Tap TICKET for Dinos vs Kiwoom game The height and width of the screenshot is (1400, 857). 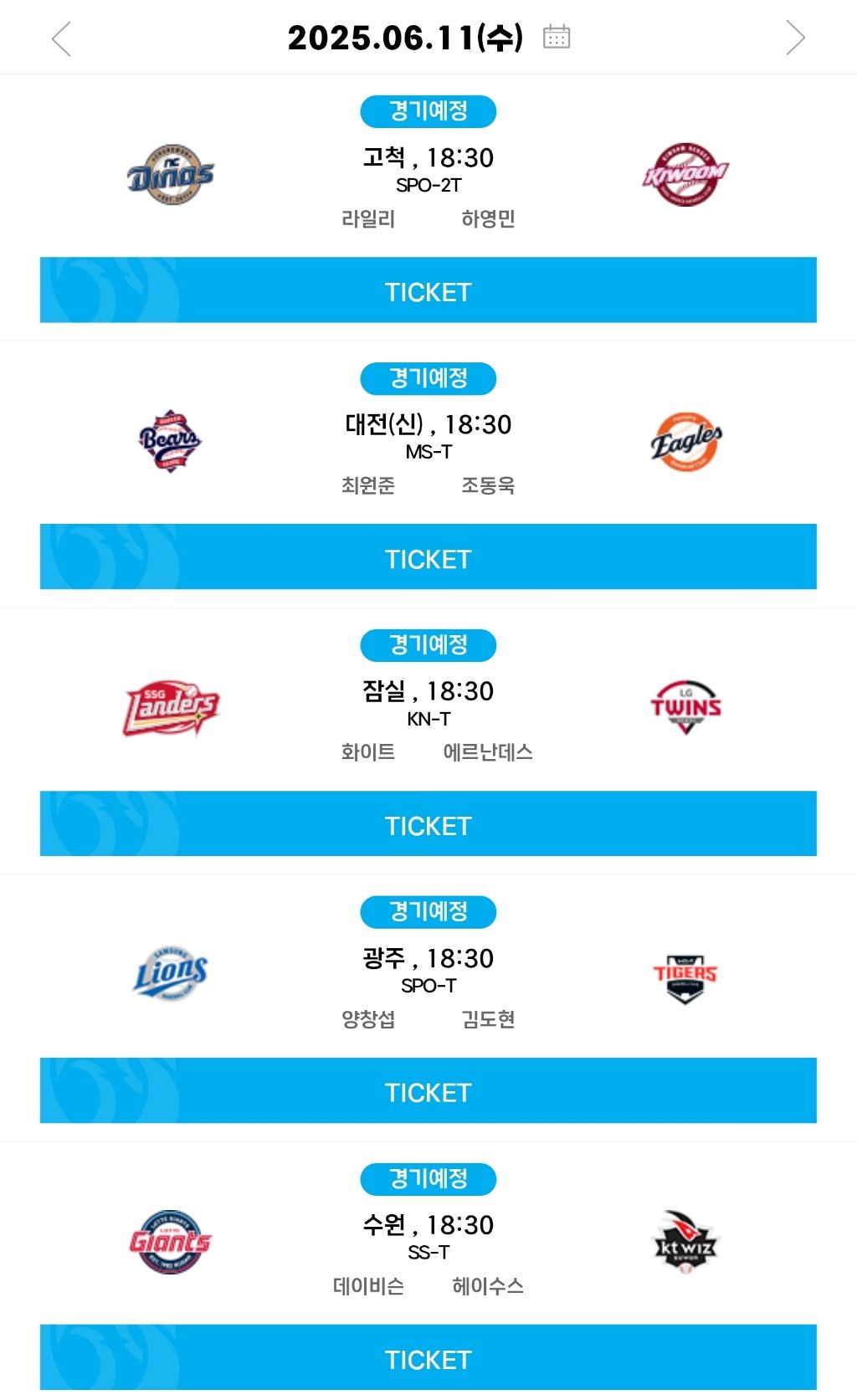pos(428,290)
